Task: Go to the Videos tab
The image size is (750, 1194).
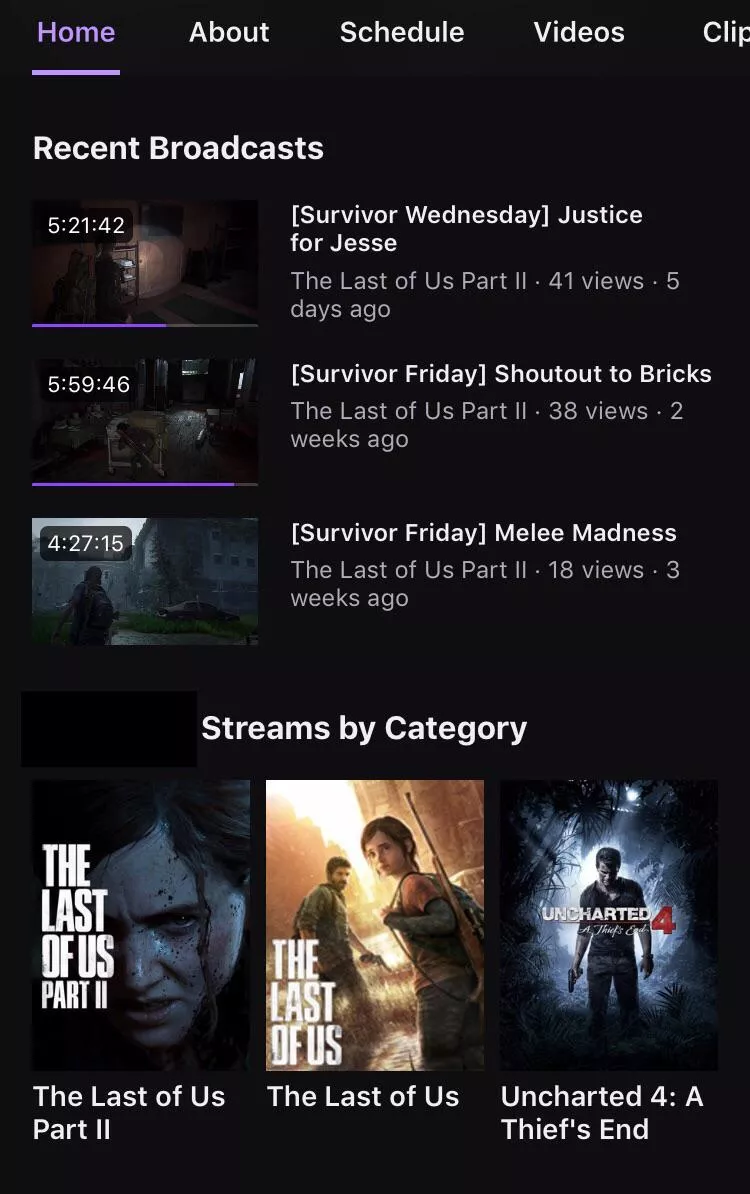Action: coord(578,32)
